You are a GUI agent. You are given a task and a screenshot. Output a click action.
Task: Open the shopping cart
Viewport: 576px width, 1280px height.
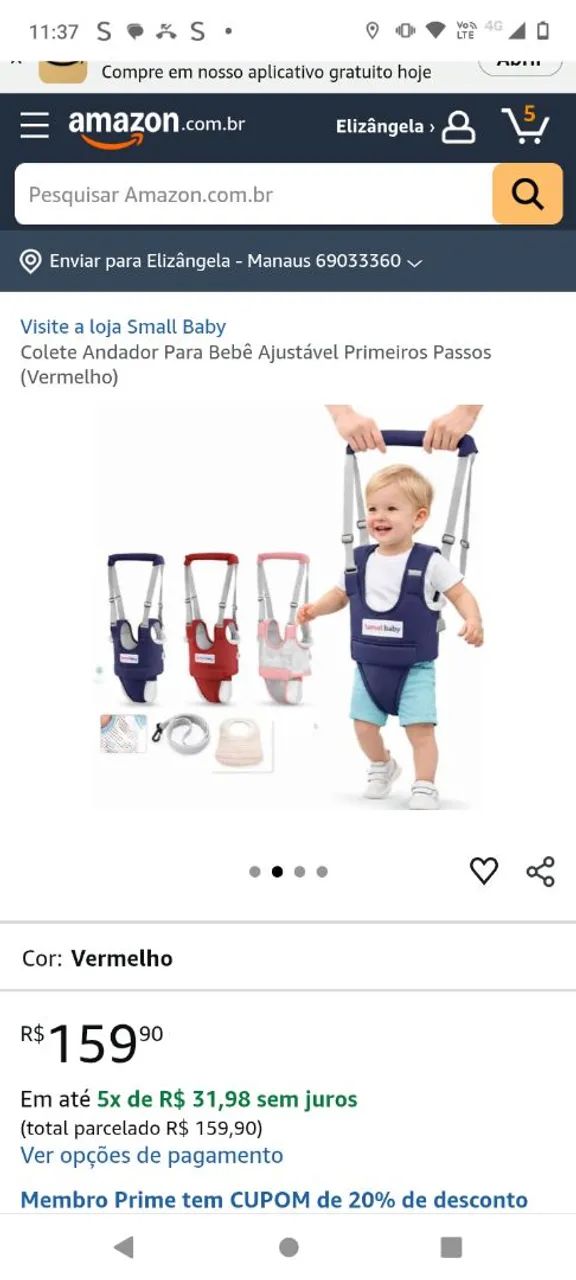click(x=526, y=125)
